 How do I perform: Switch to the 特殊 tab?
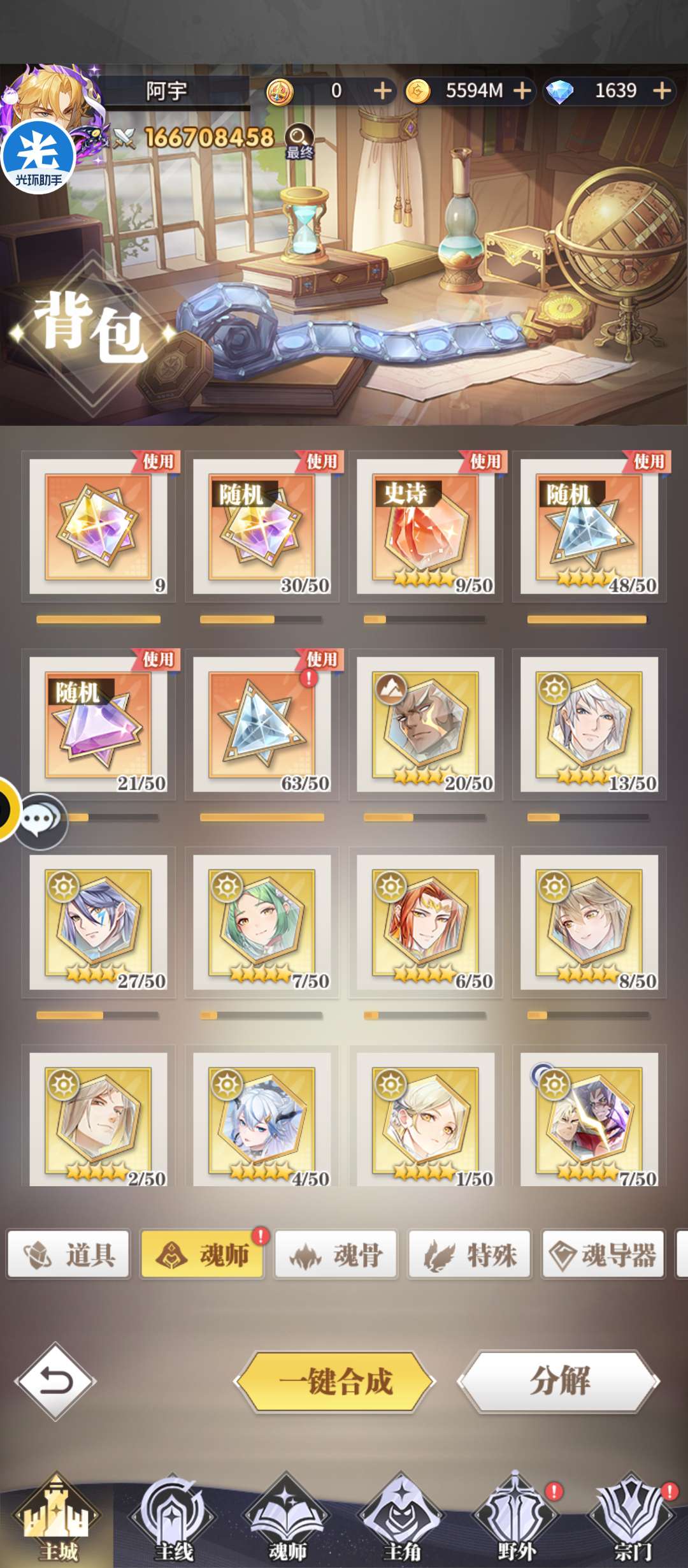(x=469, y=1255)
